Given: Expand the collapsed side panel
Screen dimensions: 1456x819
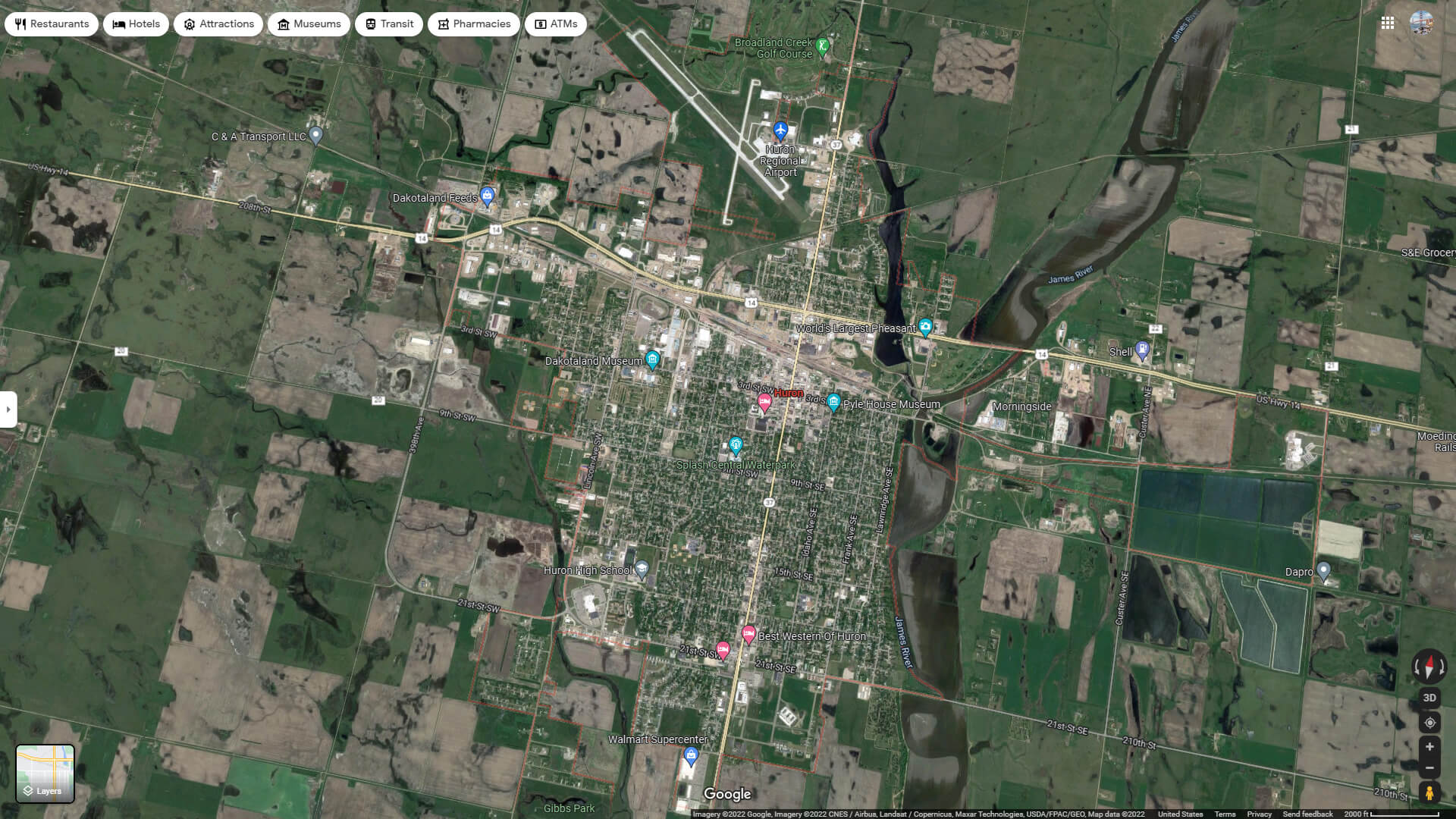Looking at the screenshot, I should (8, 409).
